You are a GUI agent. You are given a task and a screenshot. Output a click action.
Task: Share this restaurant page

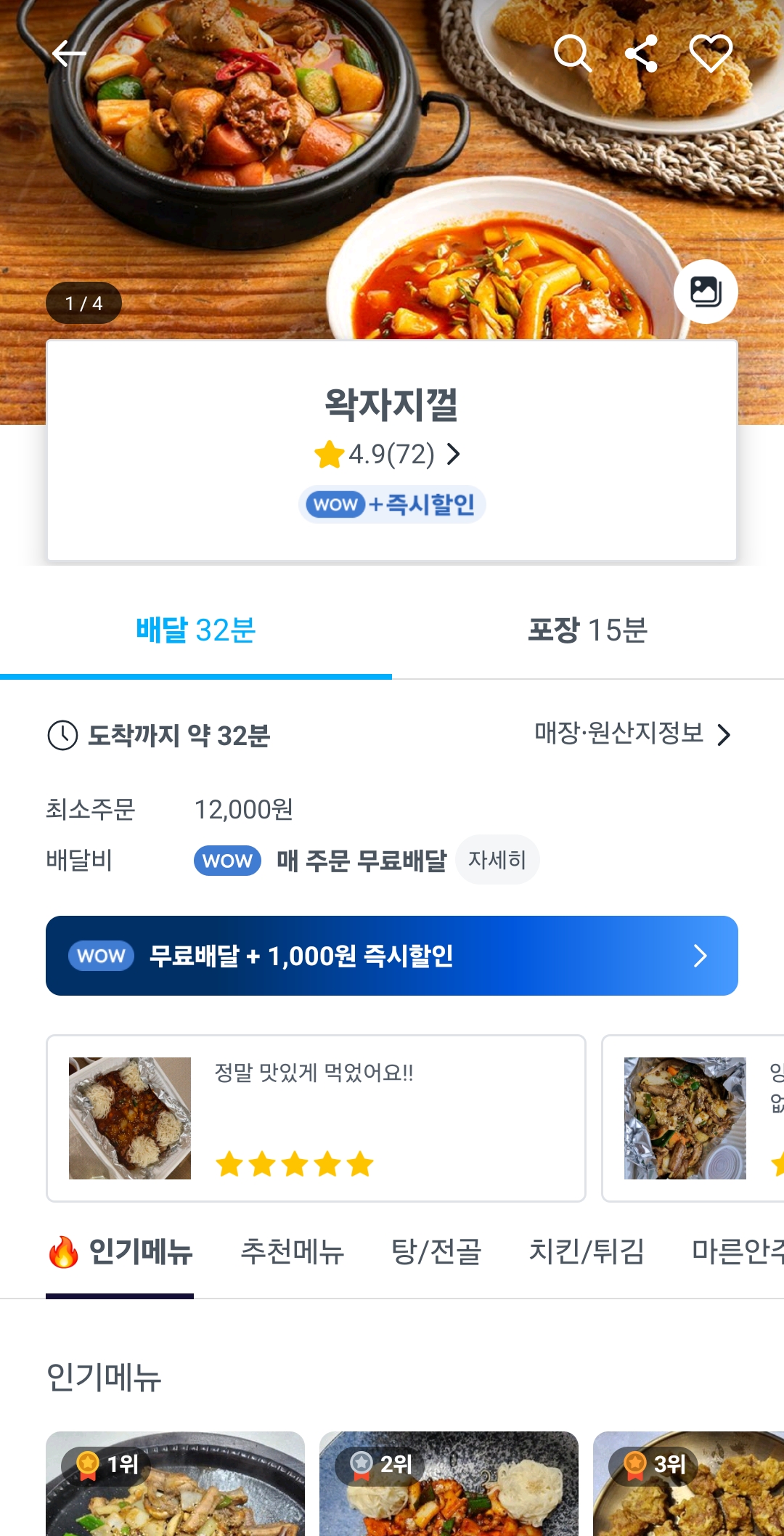click(x=642, y=54)
